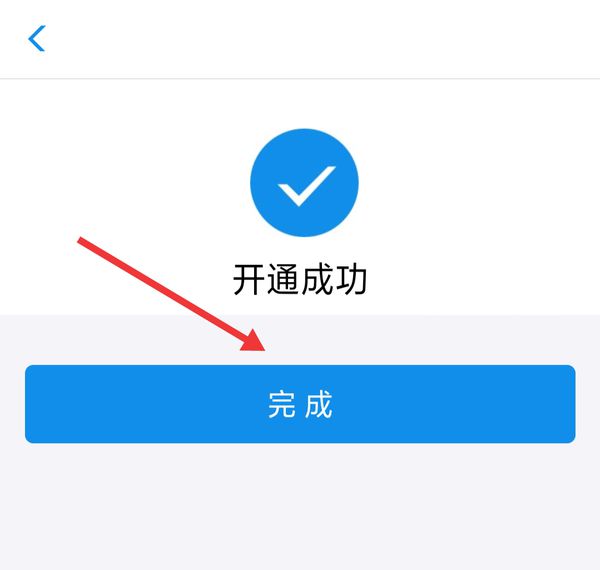This screenshot has width=600, height=570.
Task: Tap the back arrow in the top bar
Action: (37, 39)
